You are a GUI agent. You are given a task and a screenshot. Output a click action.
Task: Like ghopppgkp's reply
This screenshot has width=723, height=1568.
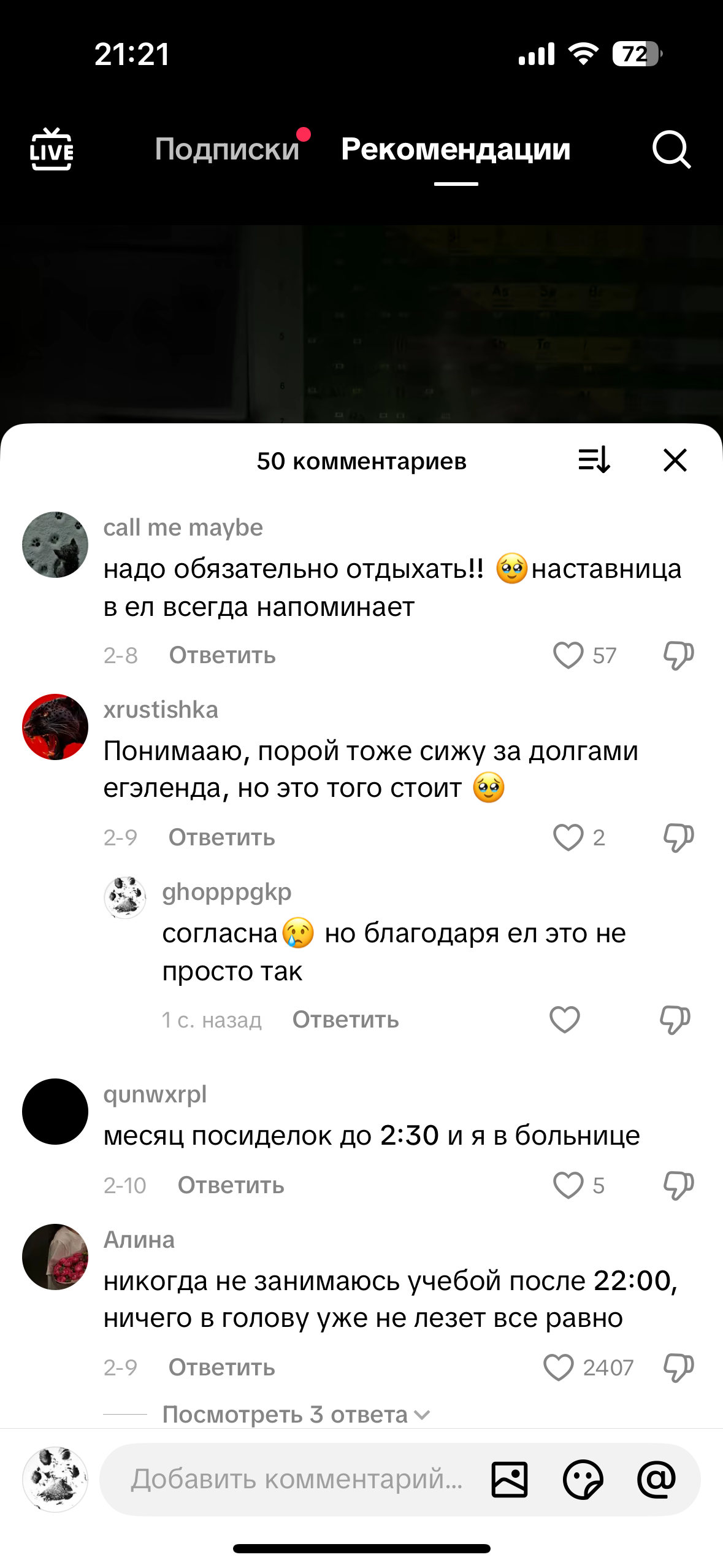[x=564, y=1020]
